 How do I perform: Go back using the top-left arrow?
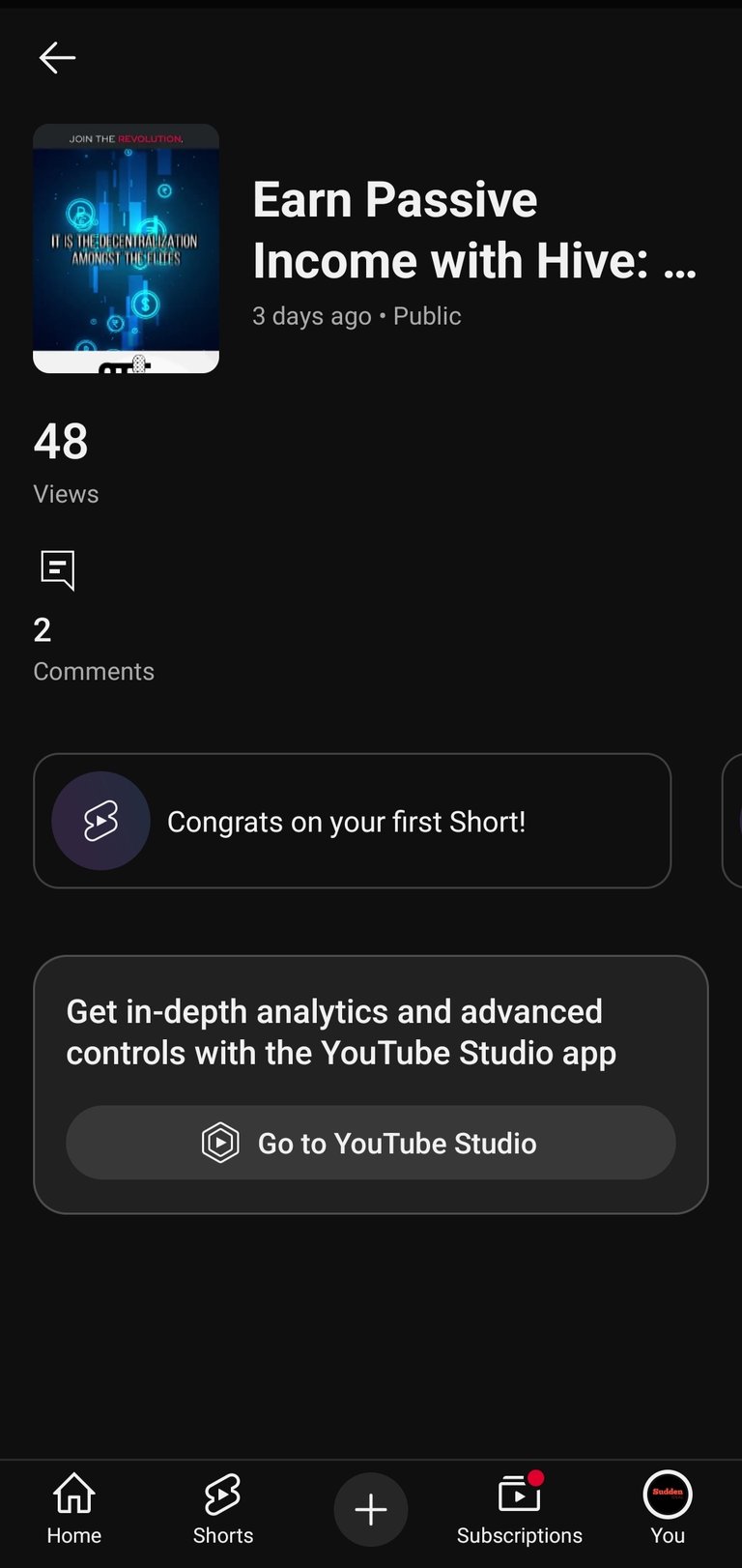click(57, 58)
